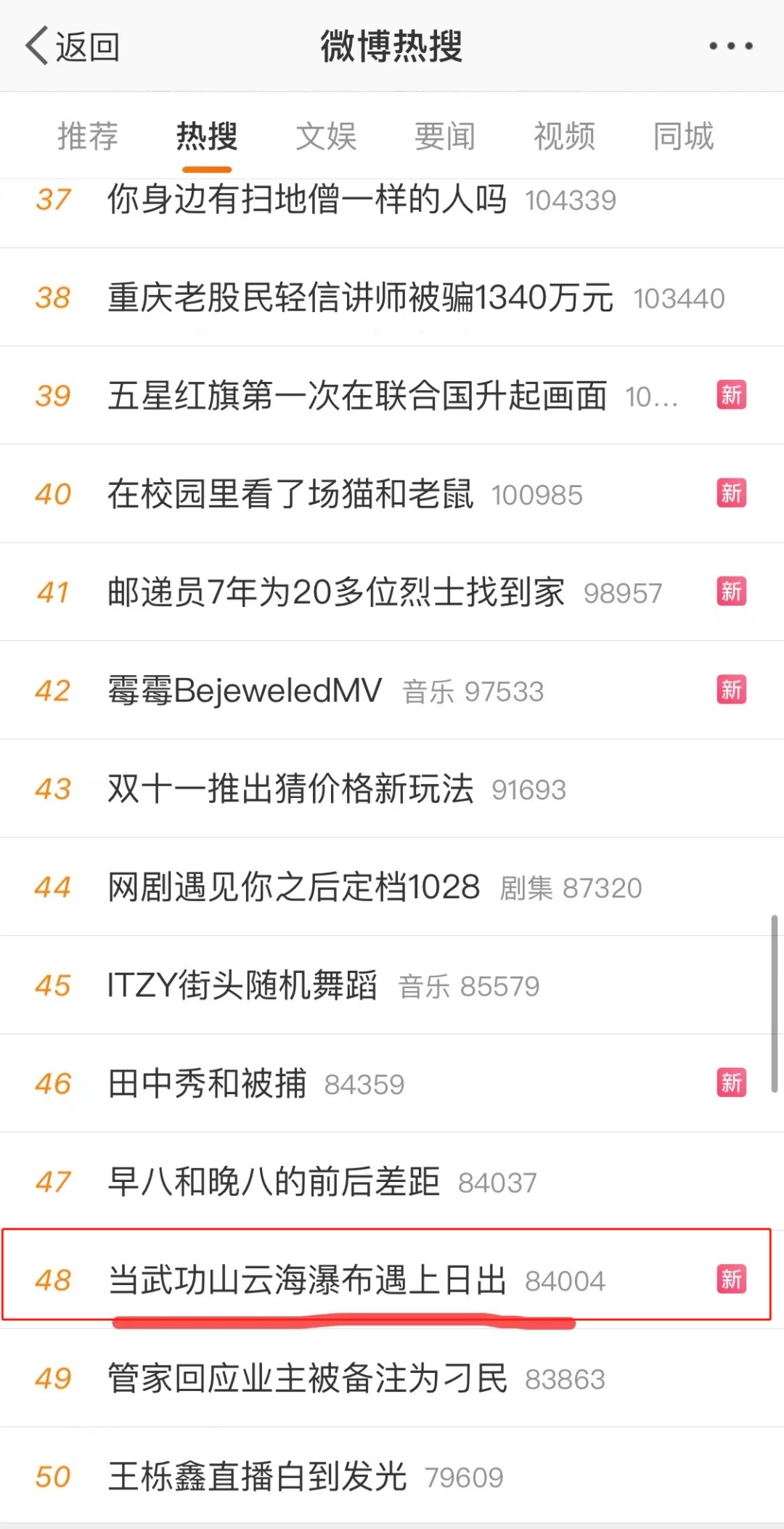Switch to the 文娱 tab

326,136
